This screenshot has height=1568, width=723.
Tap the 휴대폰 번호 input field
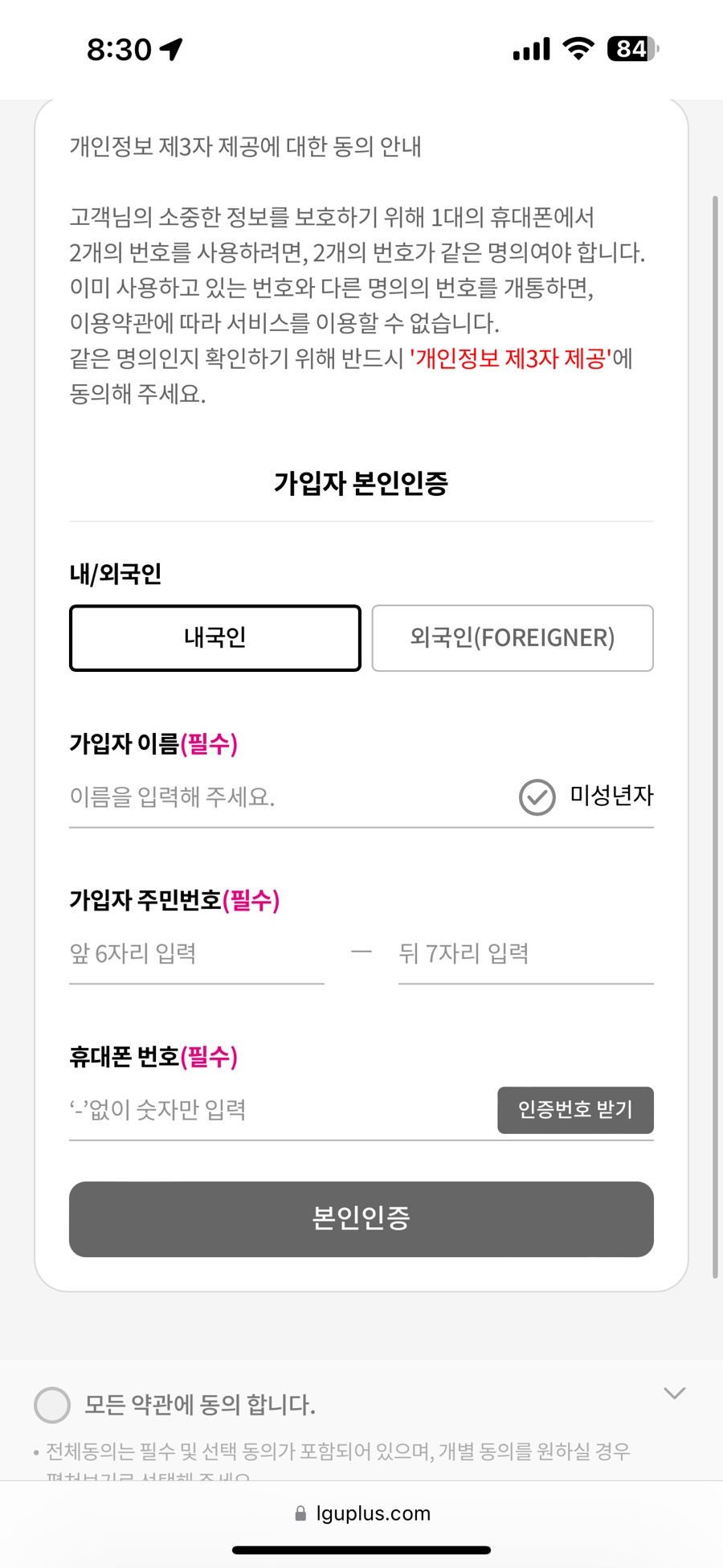[281, 1110]
